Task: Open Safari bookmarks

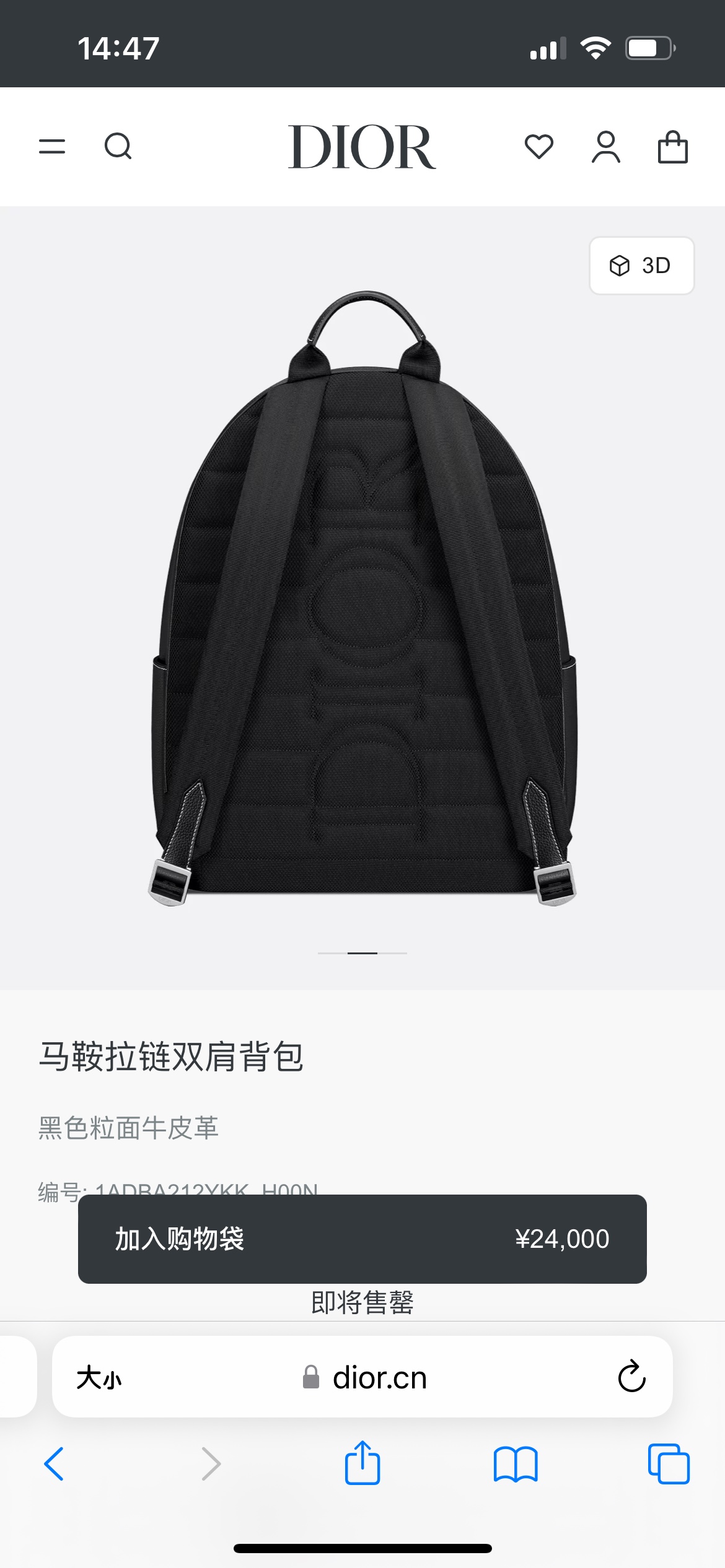Action: pyautogui.click(x=516, y=1464)
